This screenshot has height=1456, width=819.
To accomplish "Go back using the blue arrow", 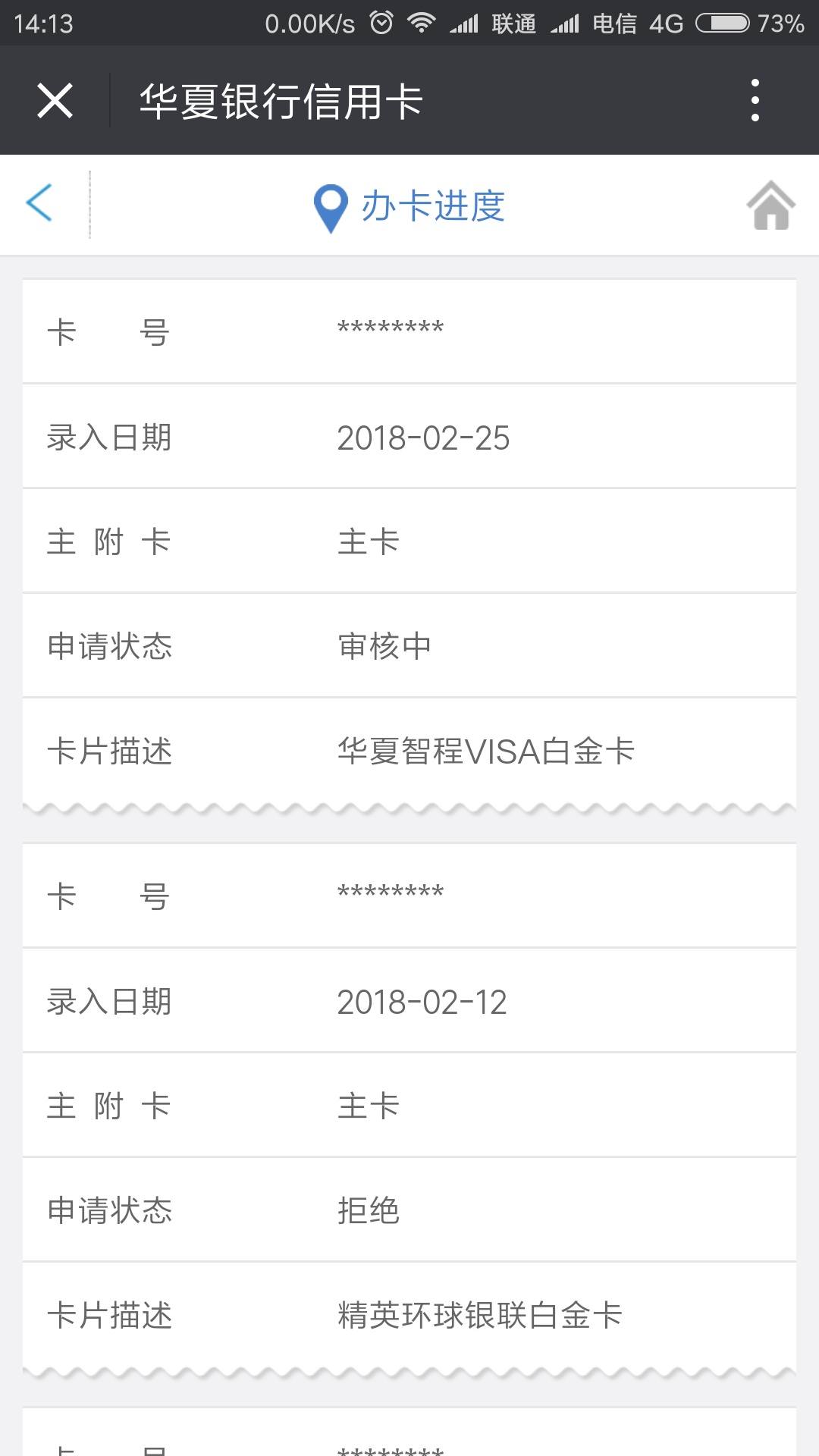I will click(39, 202).
